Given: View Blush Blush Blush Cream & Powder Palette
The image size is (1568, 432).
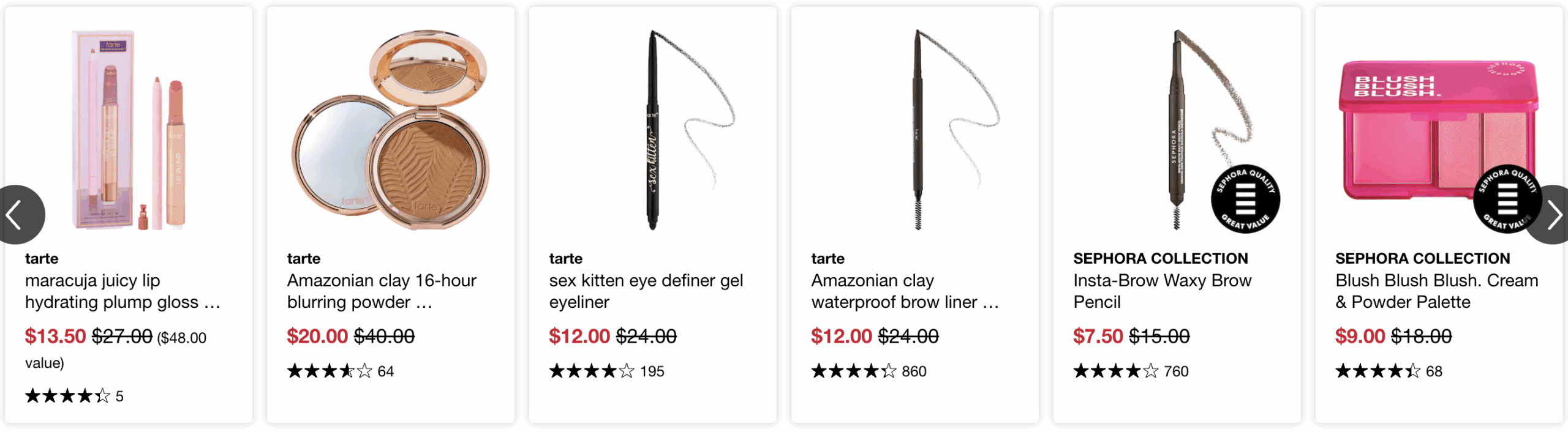Looking at the screenshot, I should click(1436, 291).
